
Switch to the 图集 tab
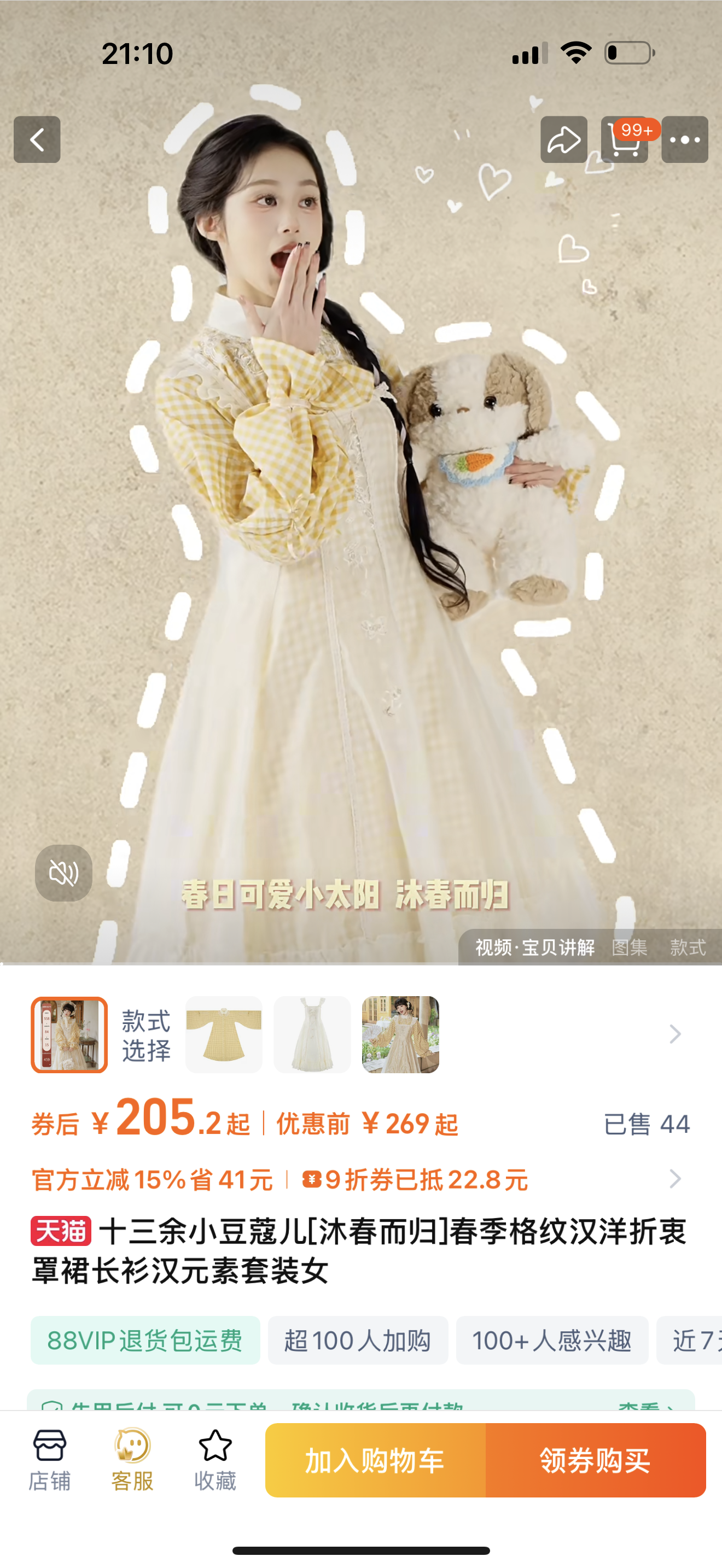point(629,947)
